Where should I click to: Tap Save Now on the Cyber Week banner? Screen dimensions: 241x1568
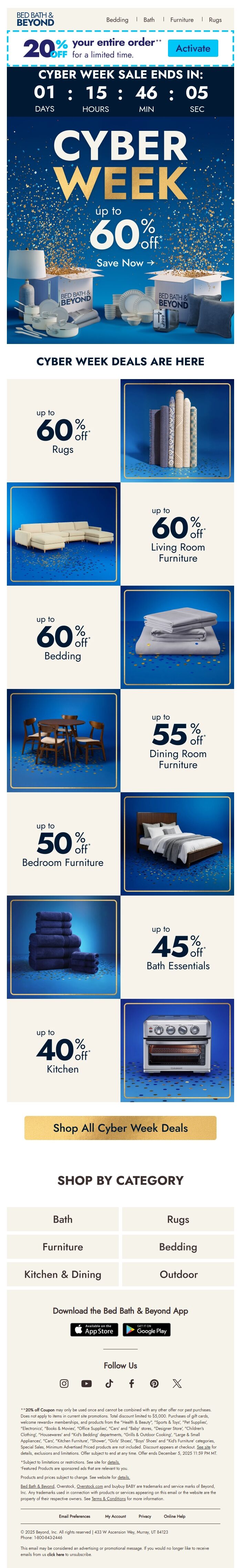click(125, 262)
